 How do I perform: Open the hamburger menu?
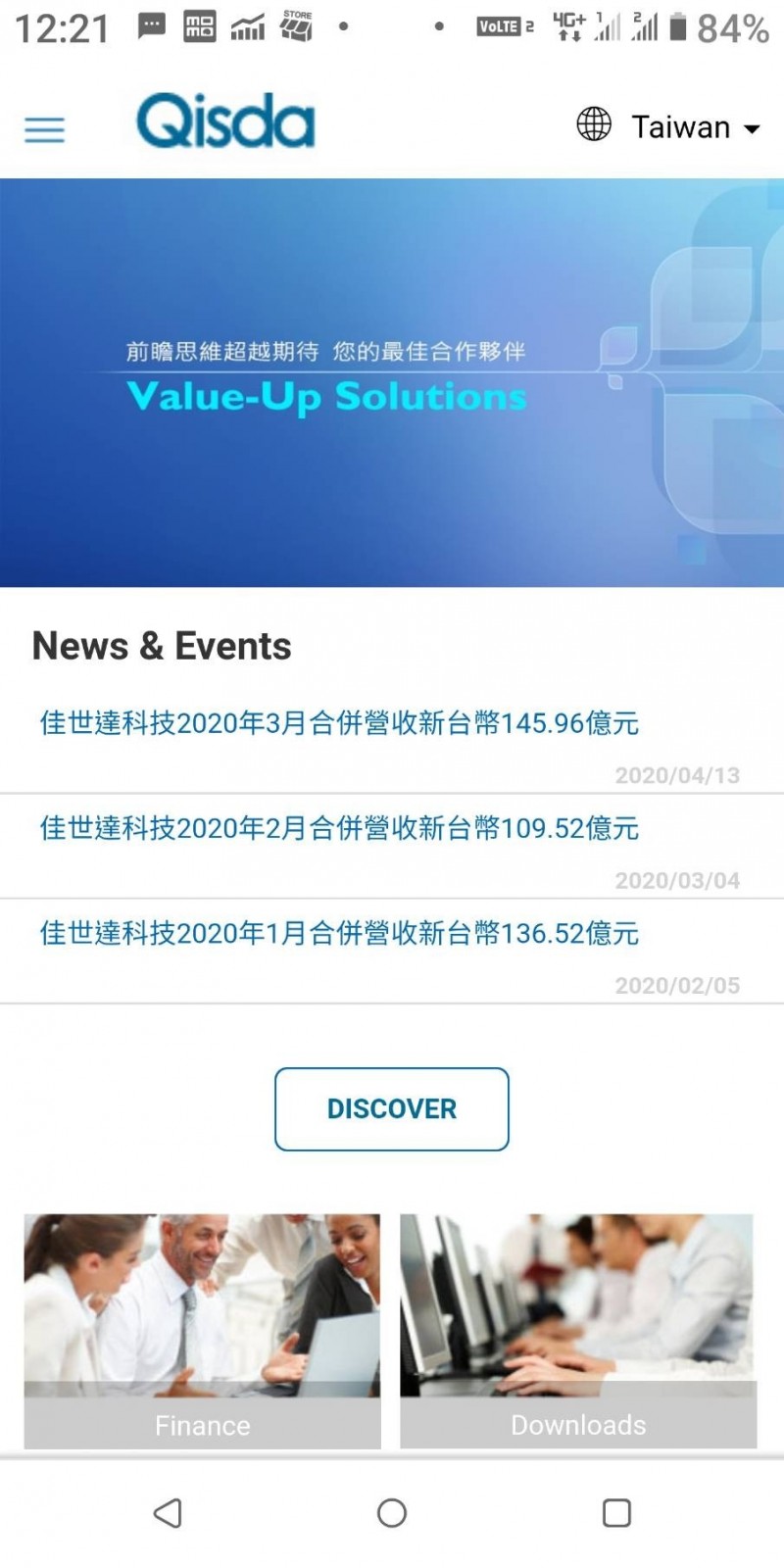point(44,129)
